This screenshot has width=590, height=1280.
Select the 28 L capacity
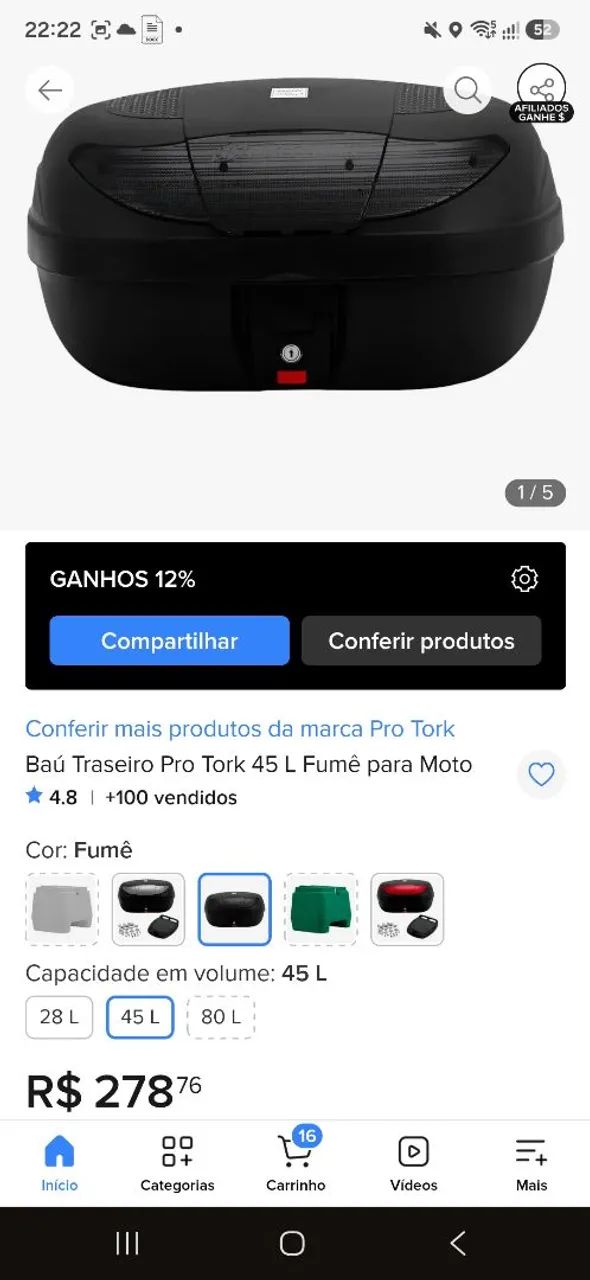click(59, 1017)
